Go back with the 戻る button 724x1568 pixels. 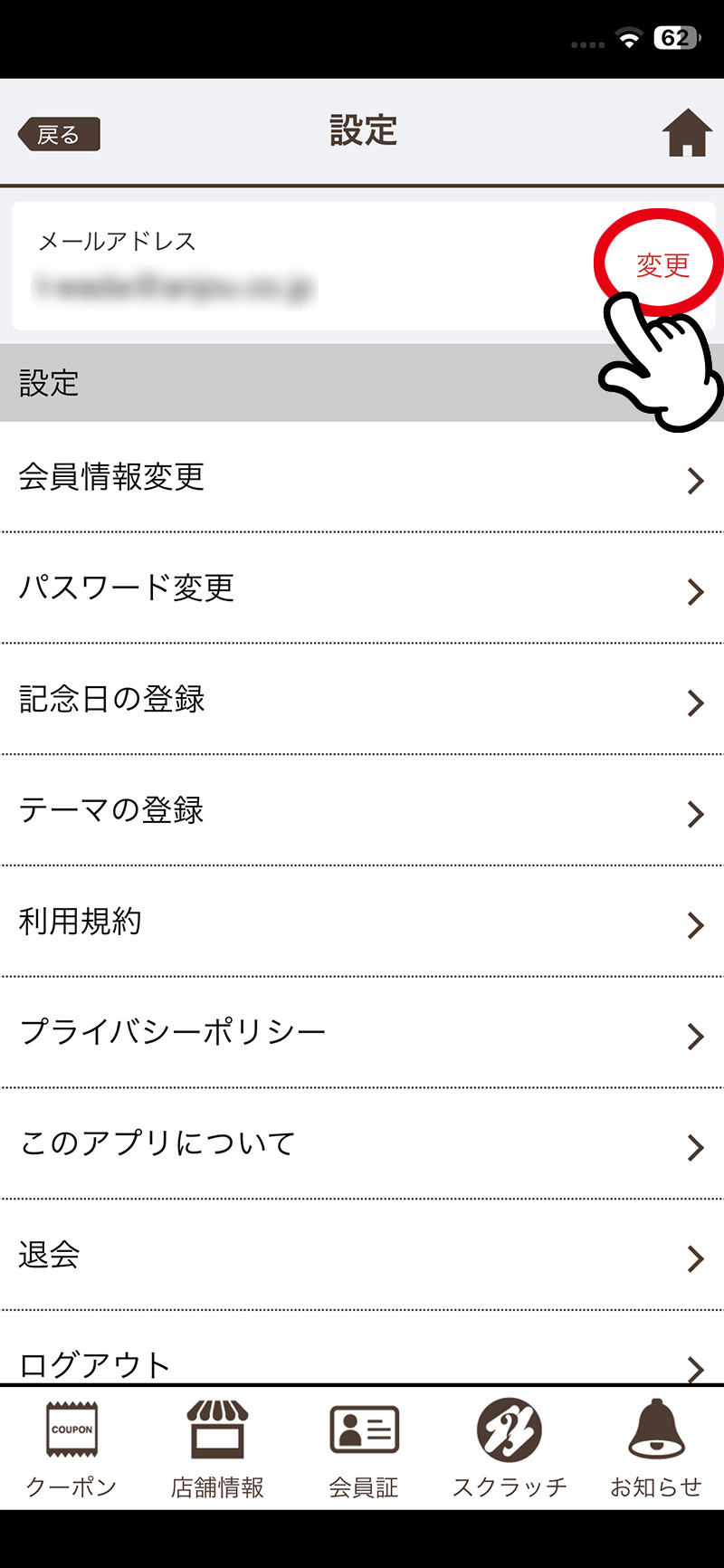(60, 135)
